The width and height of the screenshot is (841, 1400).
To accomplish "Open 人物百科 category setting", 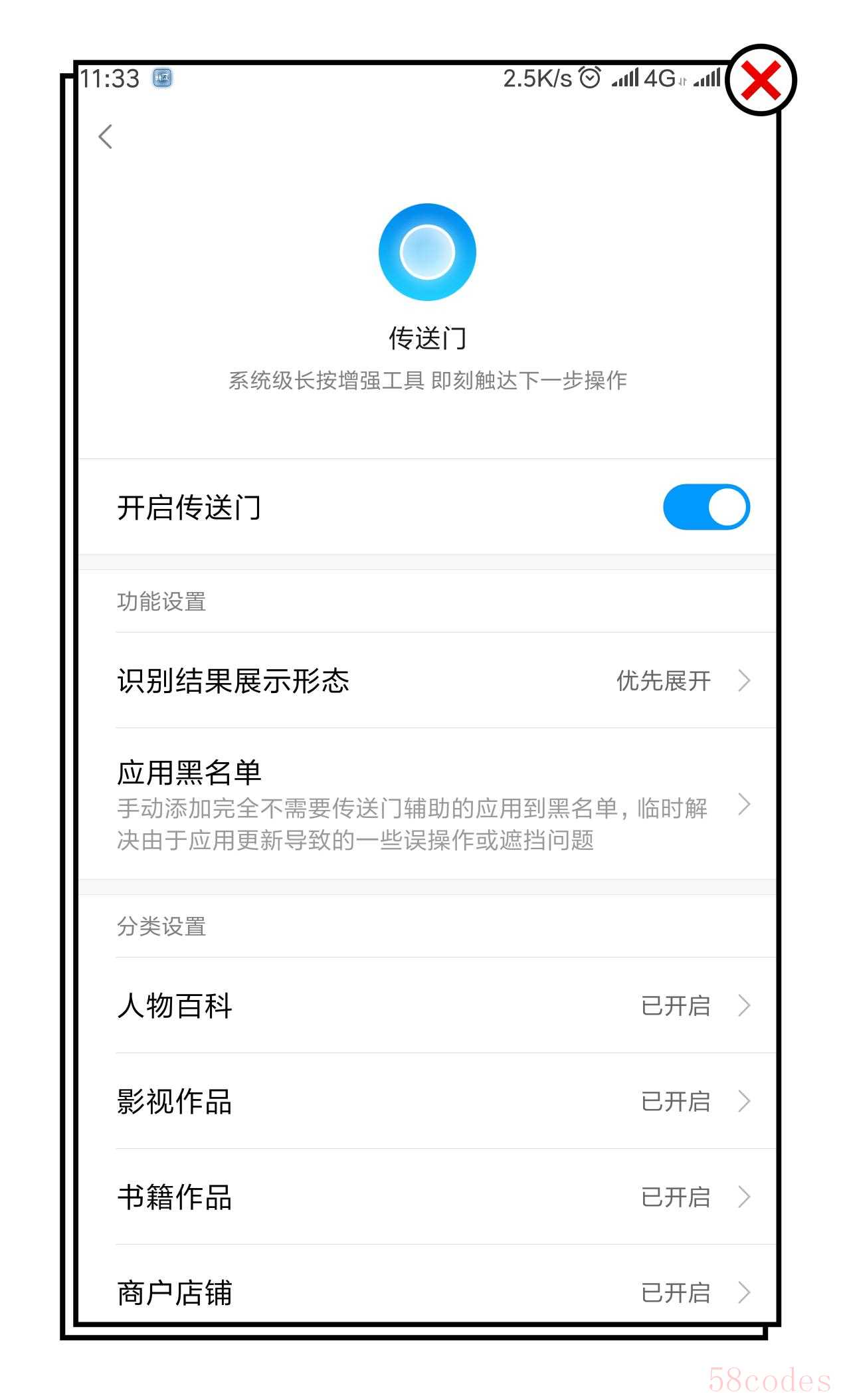I will (x=432, y=1005).
